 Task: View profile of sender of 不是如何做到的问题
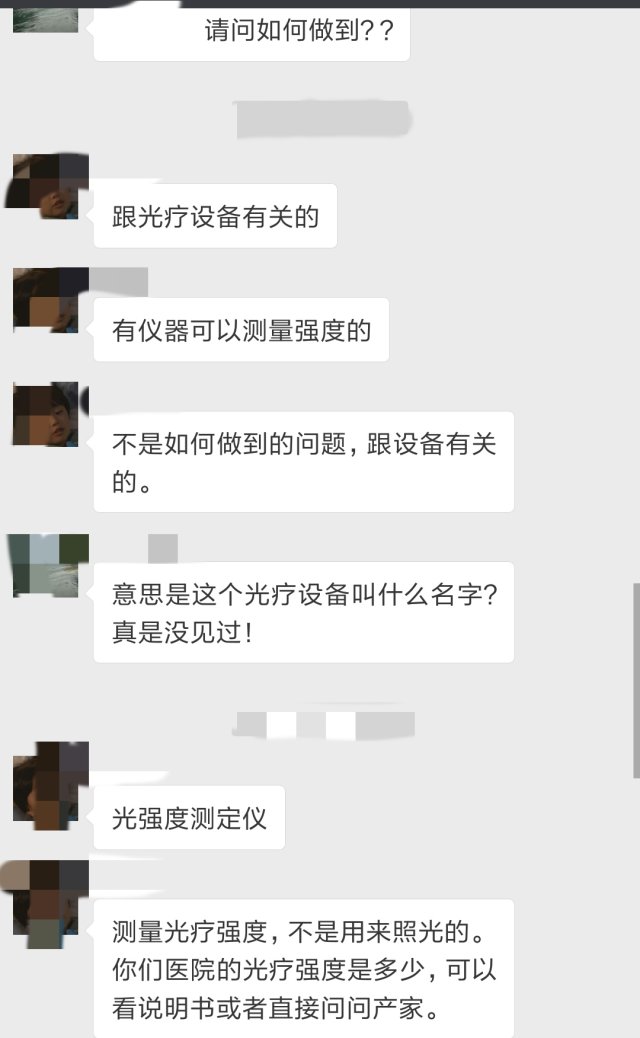point(46,414)
